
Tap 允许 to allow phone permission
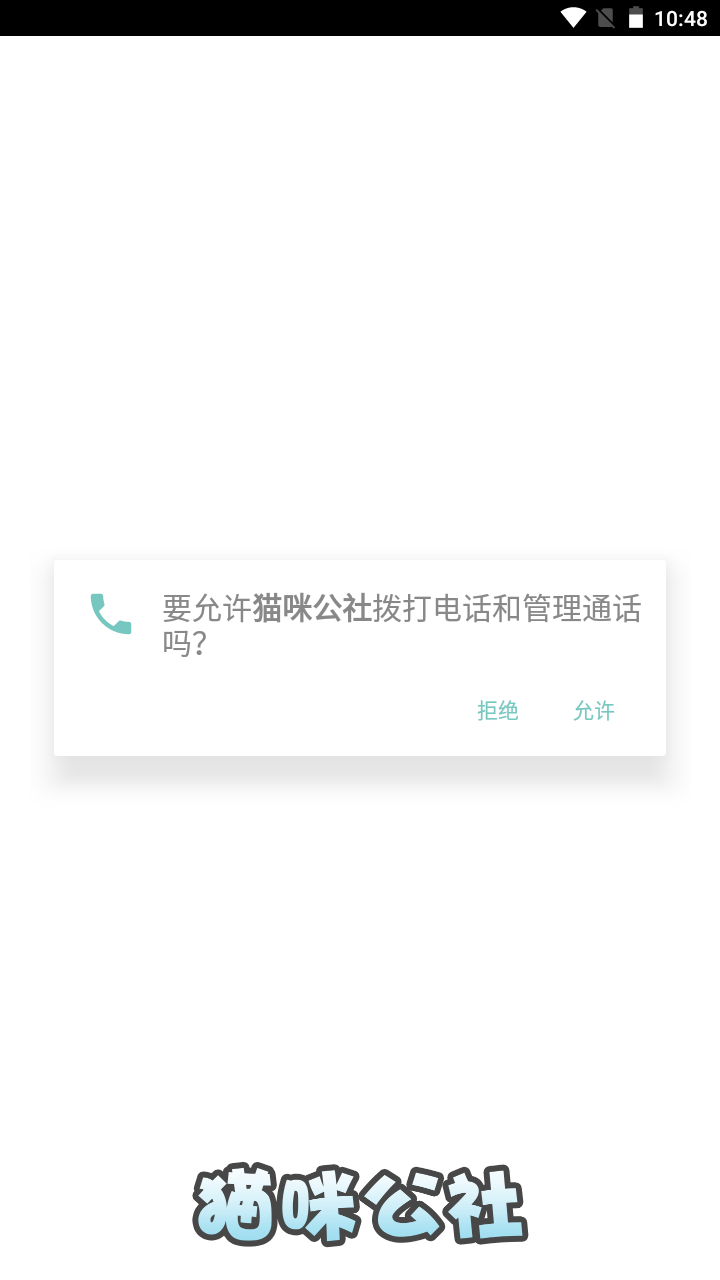(x=594, y=711)
